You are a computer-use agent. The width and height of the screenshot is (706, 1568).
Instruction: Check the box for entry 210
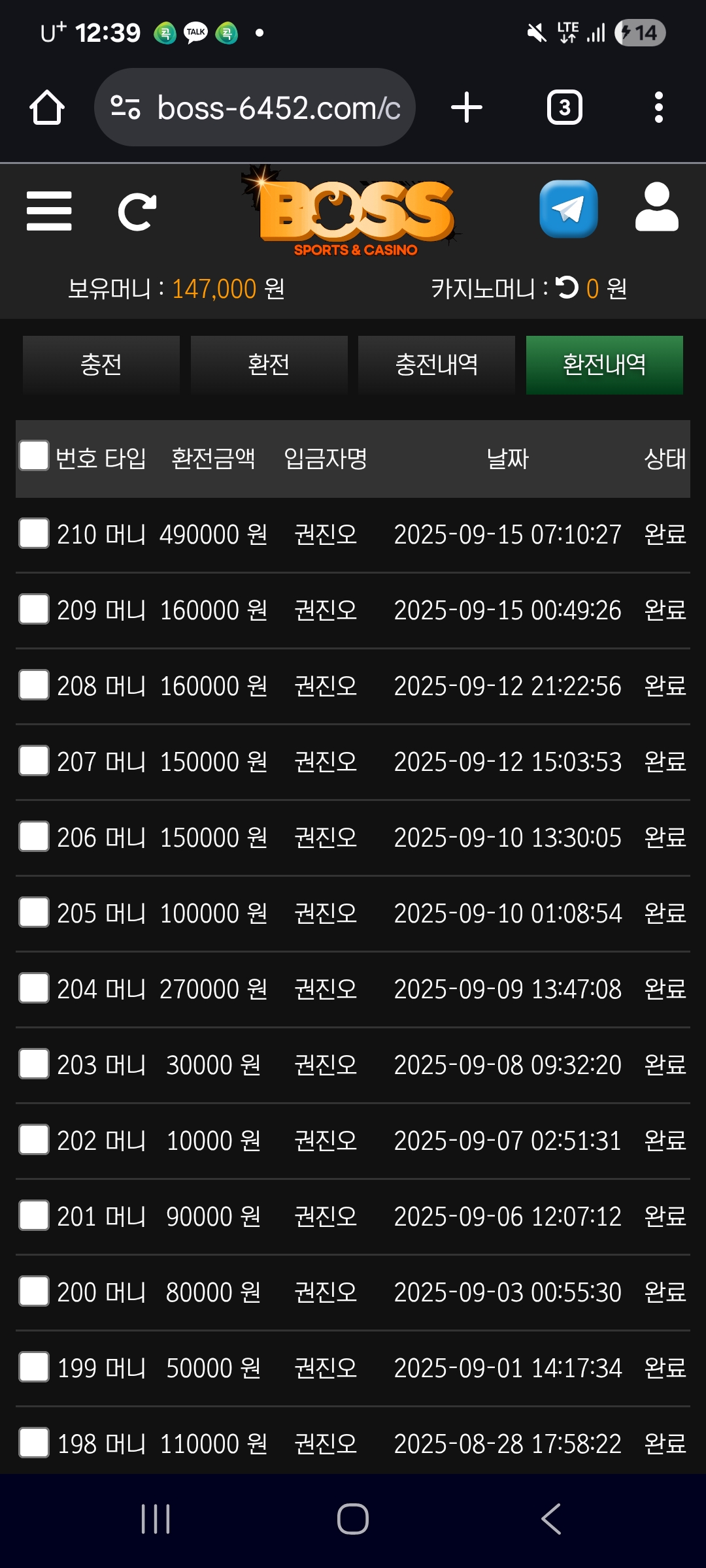click(x=34, y=533)
